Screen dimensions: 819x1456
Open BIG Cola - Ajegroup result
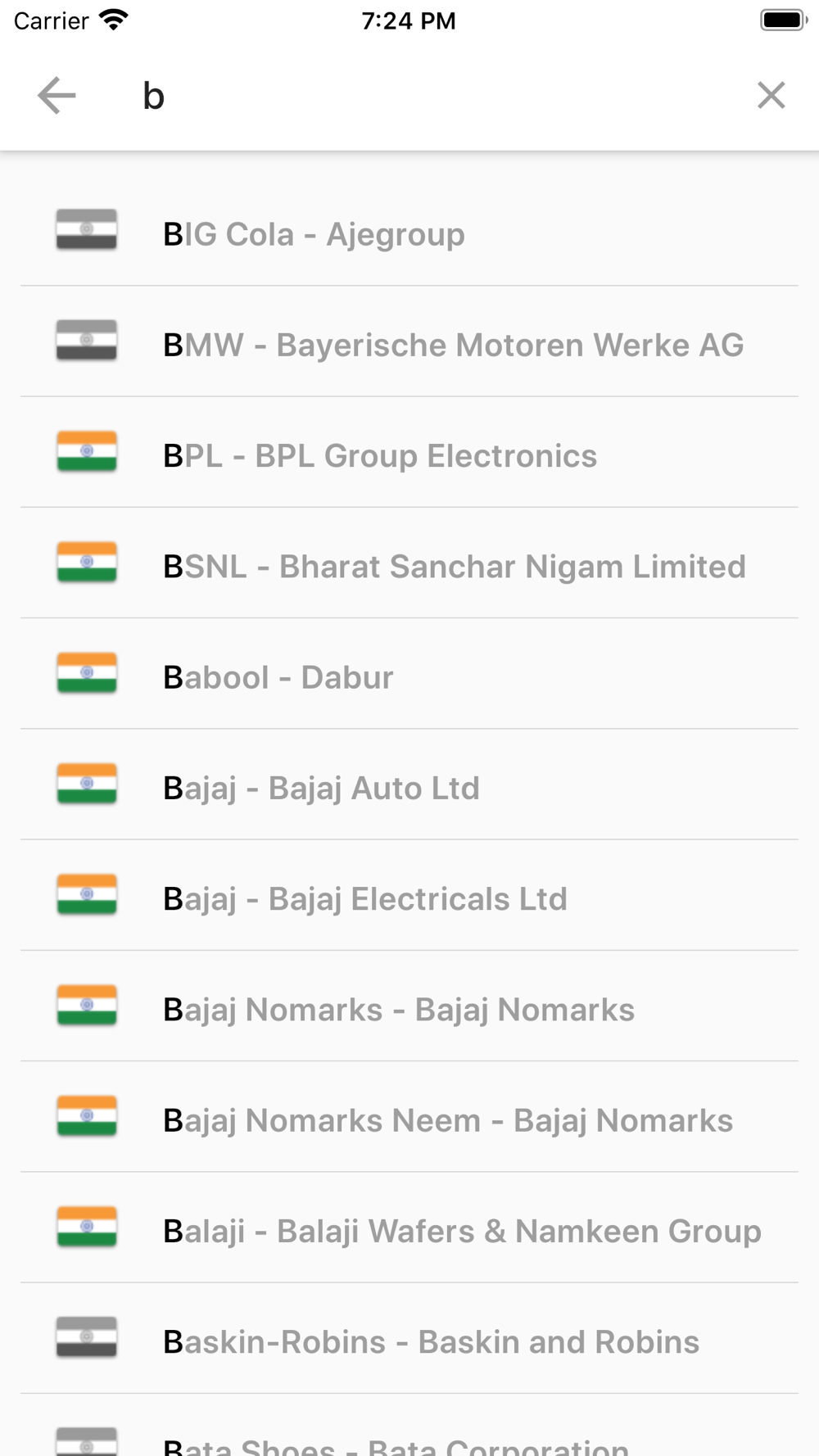pos(409,233)
